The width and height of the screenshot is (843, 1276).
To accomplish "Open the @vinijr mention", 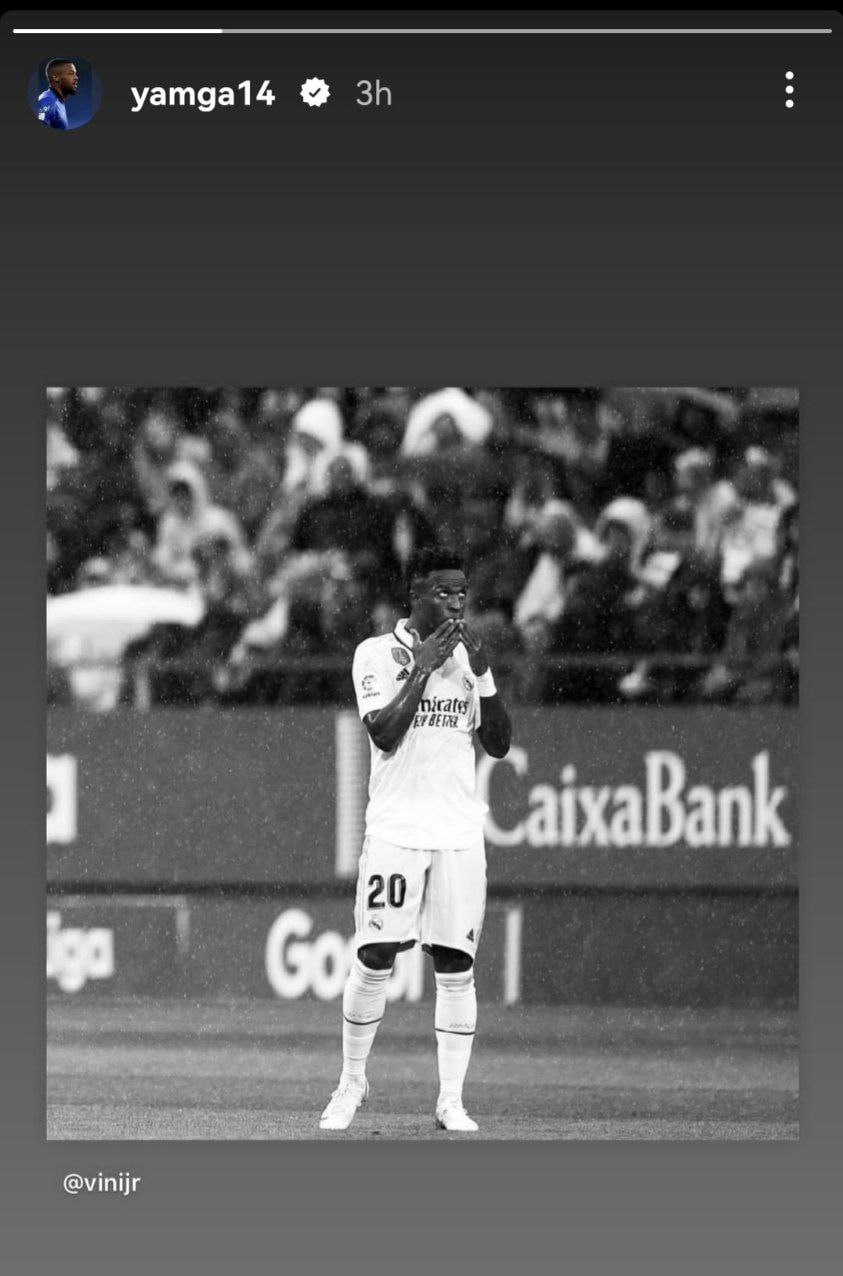I will tap(101, 1183).
